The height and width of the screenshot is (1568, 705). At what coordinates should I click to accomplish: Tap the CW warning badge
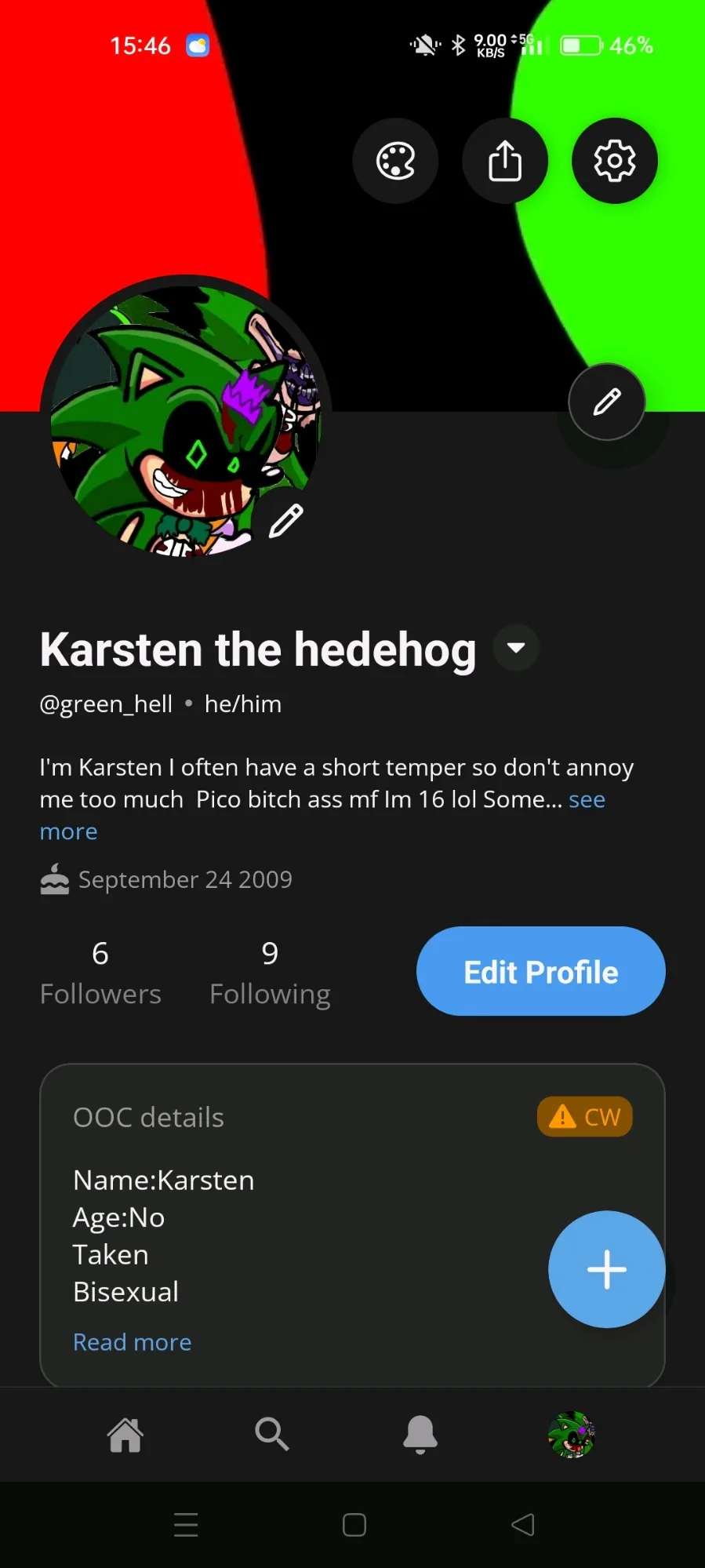(585, 1116)
